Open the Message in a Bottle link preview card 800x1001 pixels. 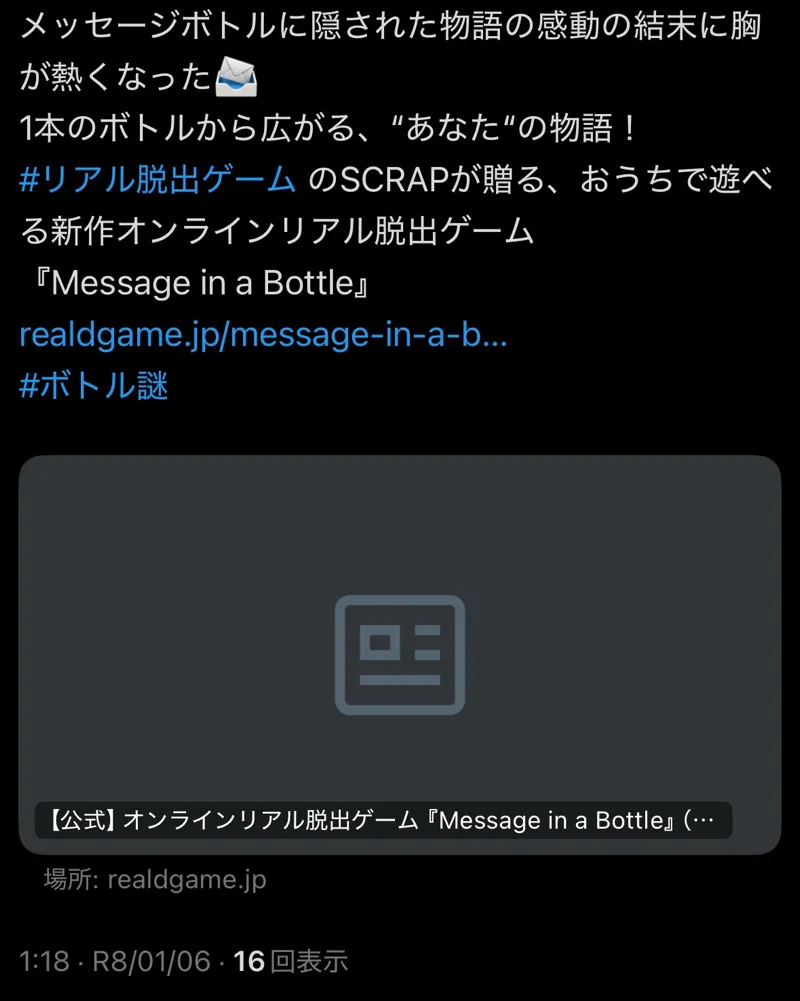(400, 655)
